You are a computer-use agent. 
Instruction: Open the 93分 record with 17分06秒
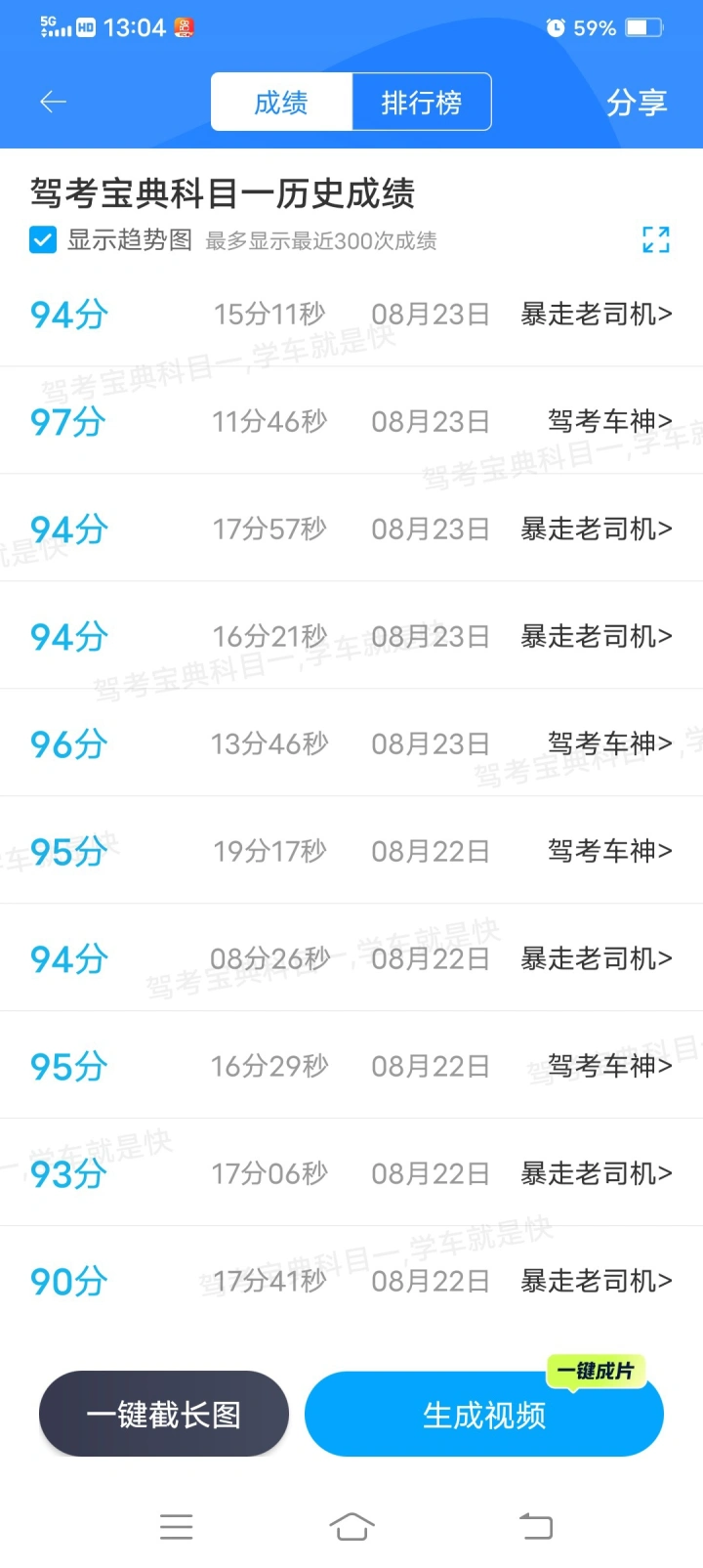coord(351,1173)
